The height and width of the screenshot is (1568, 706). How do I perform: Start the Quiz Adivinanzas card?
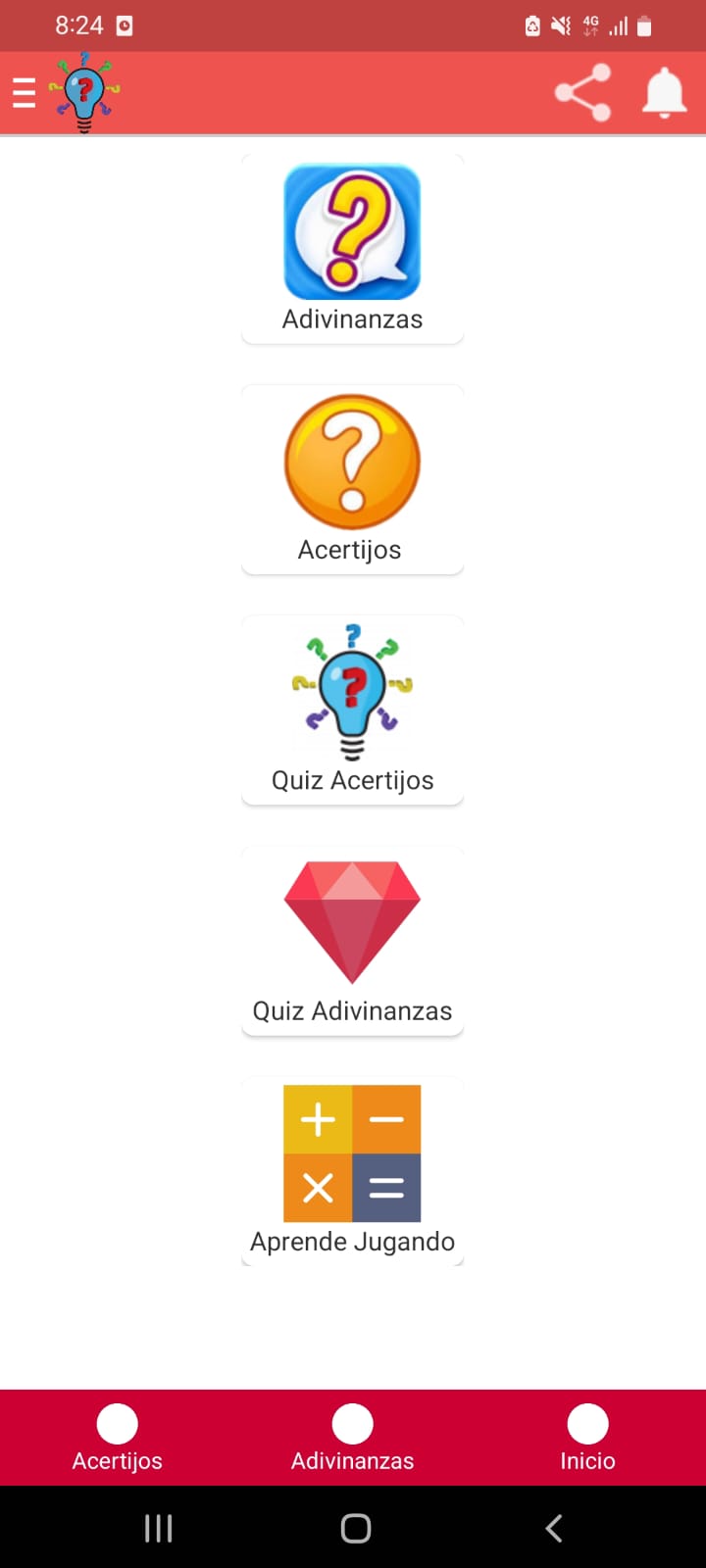tap(352, 941)
